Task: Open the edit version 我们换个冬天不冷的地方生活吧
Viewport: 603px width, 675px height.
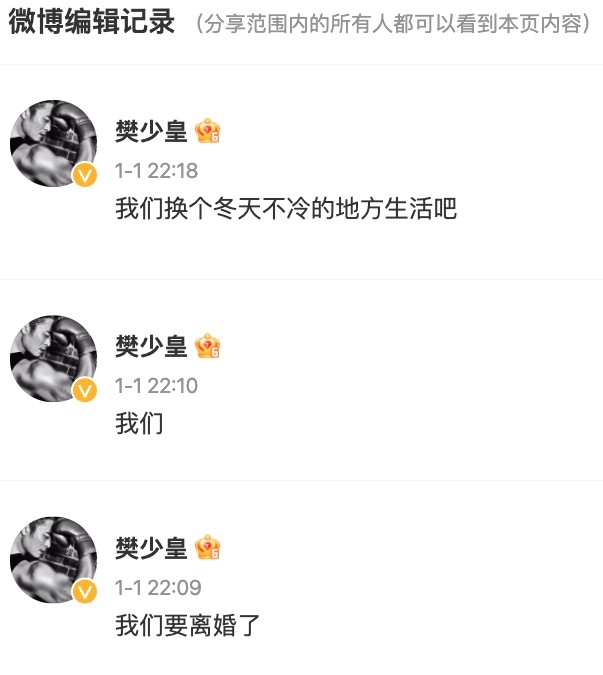Action: coord(286,209)
